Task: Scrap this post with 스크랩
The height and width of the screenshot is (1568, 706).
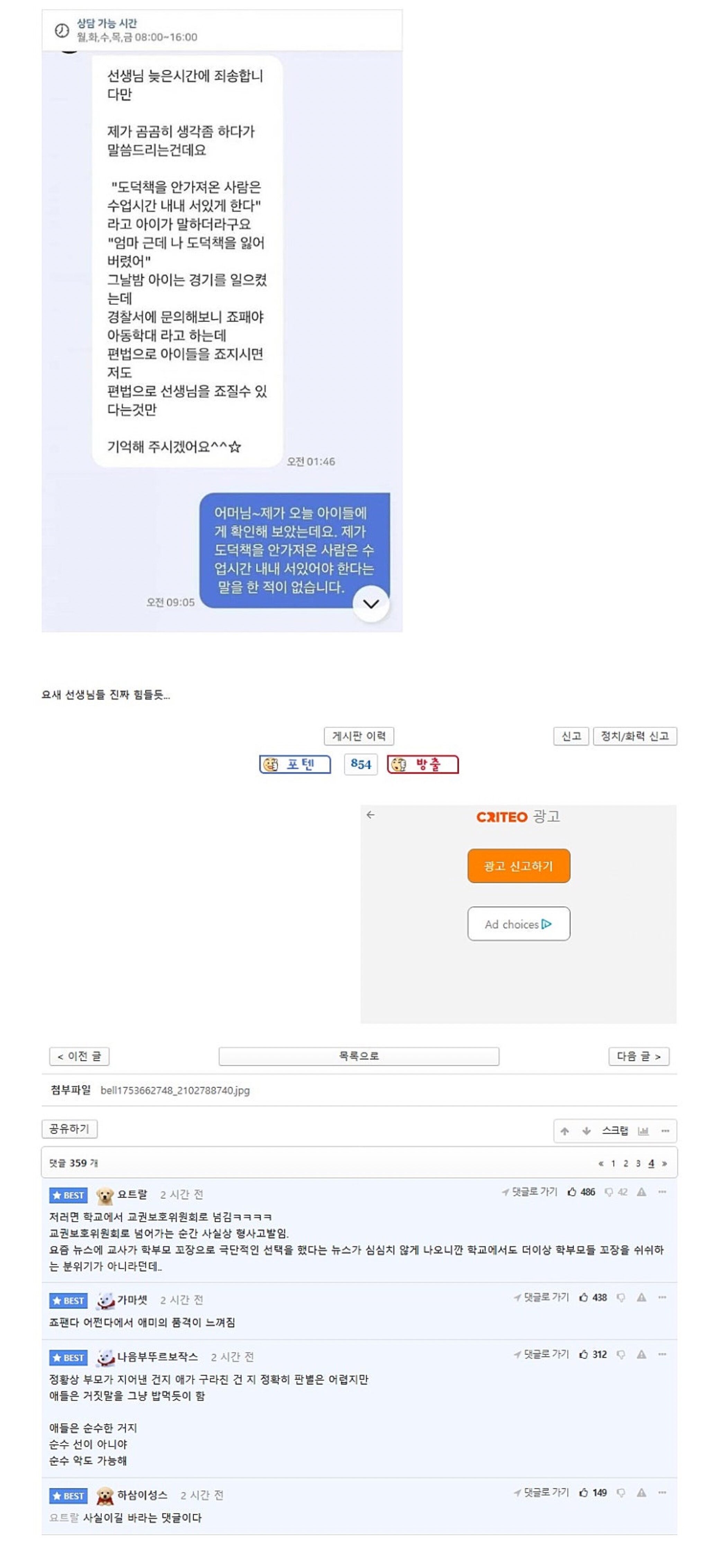Action: pyautogui.click(x=614, y=1130)
